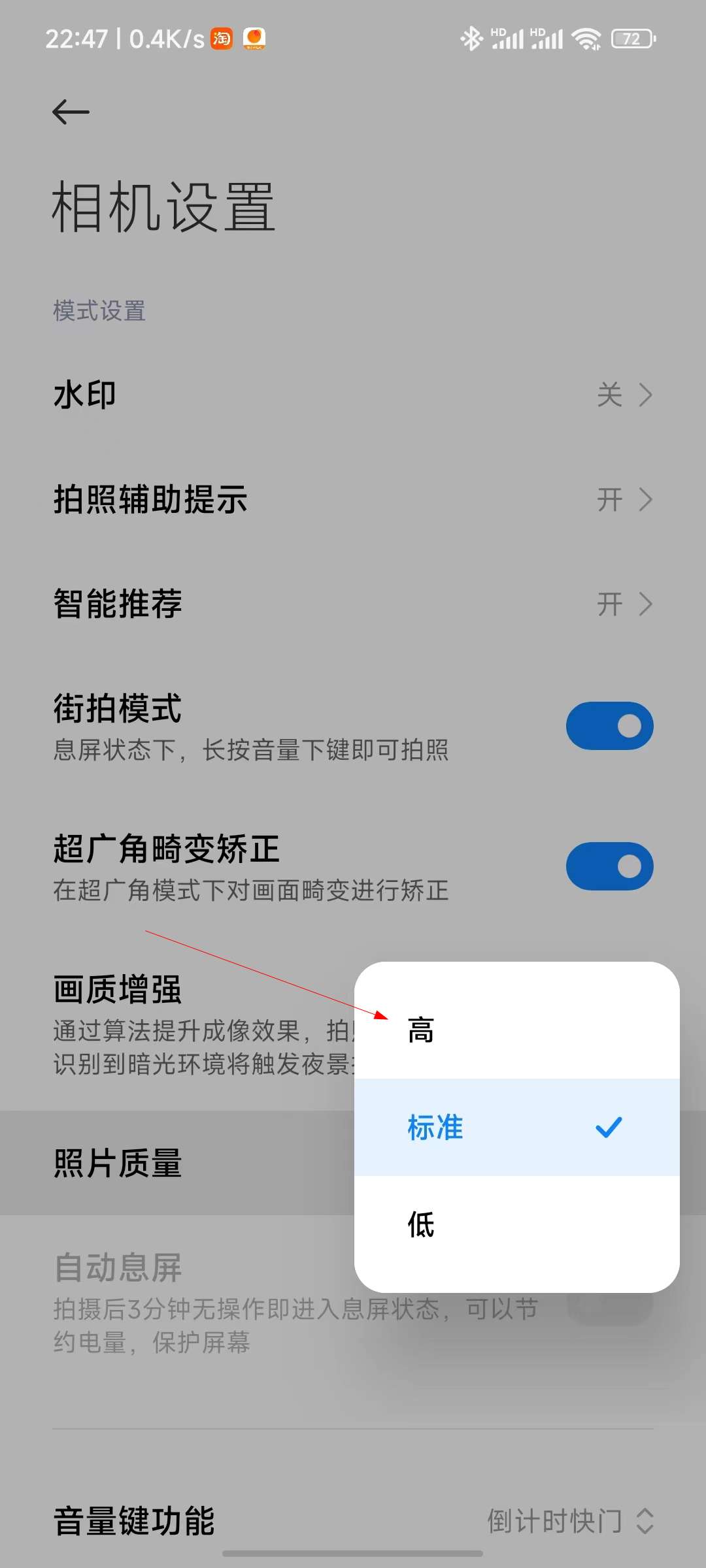Go back using the arrow icon
Viewport: 706px width, 1568px height.
[71, 112]
